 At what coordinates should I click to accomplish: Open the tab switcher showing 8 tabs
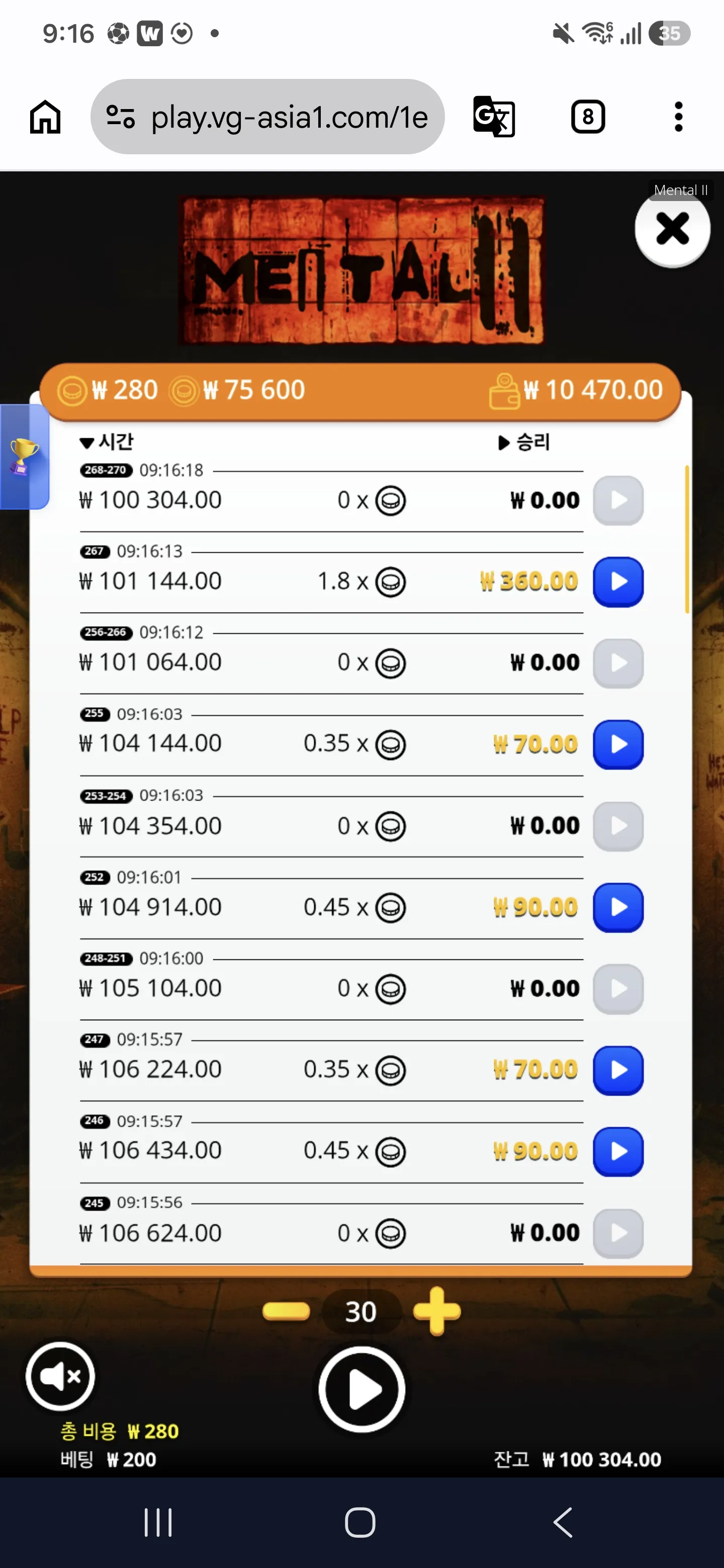pos(588,116)
